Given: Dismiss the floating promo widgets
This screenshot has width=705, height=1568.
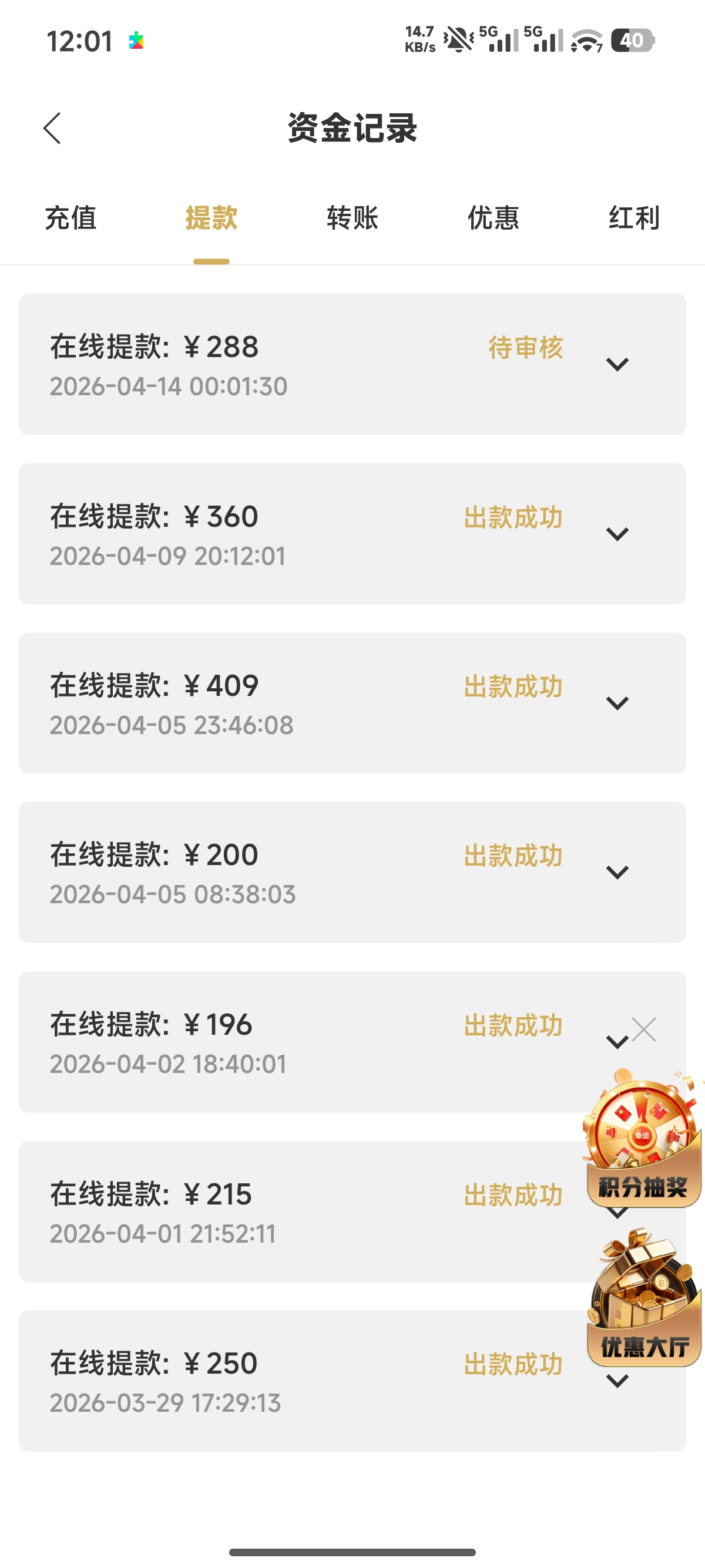Looking at the screenshot, I should click(x=644, y=1030).
